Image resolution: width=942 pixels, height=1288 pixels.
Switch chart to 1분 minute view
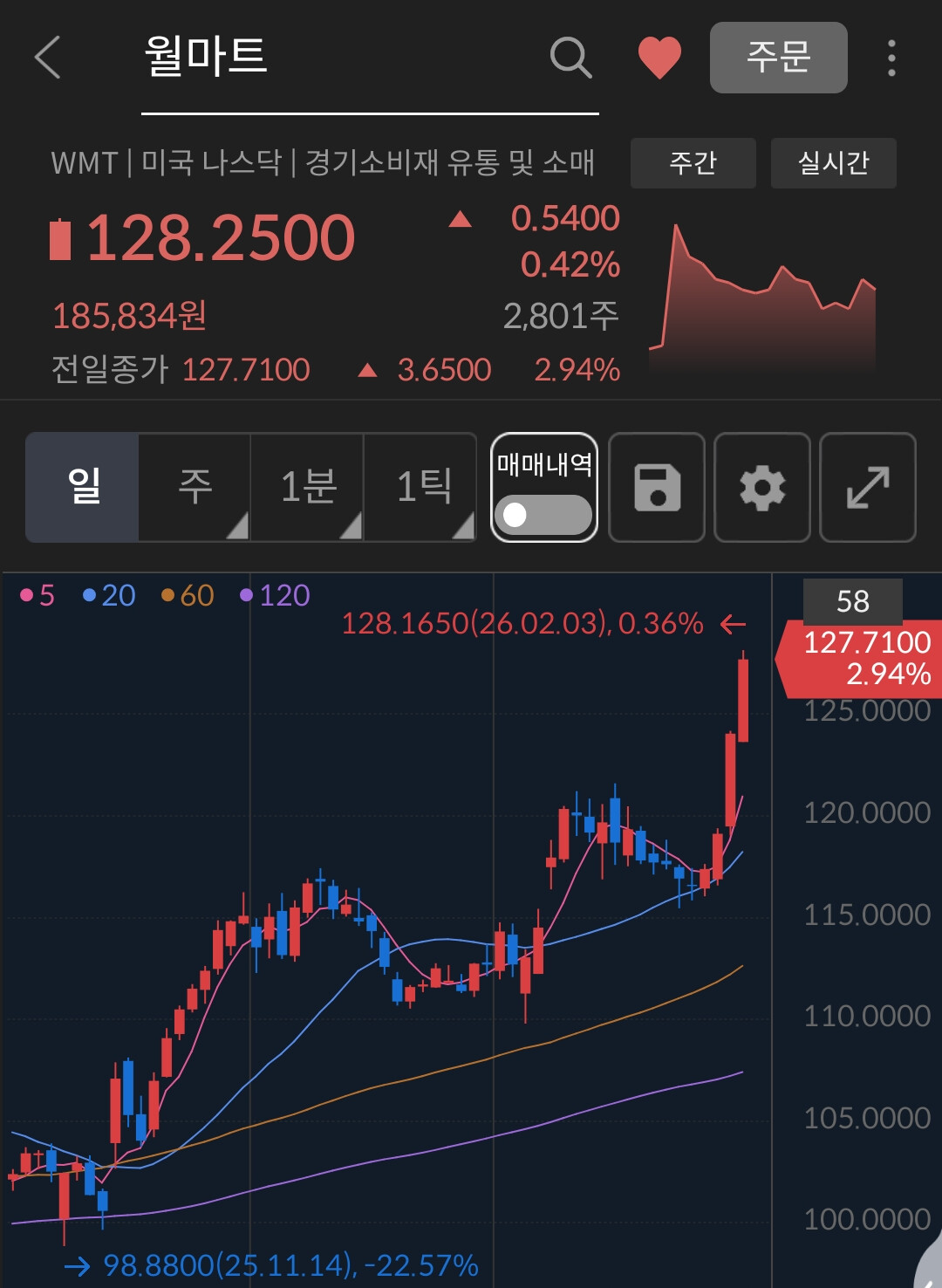tap(308, 487)
